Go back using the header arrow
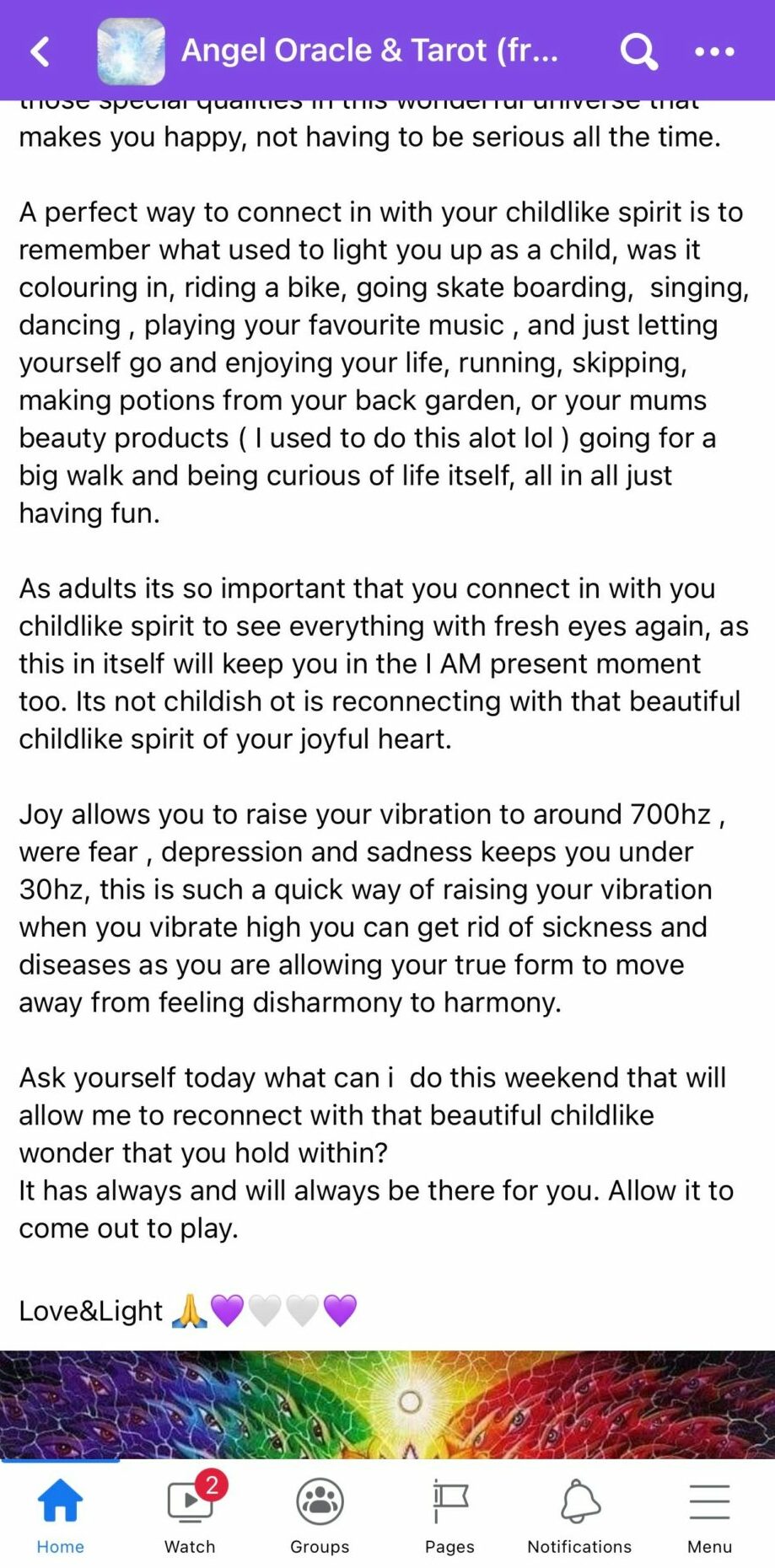Screen dimensions: 775x1568 (x=40, y=51)
